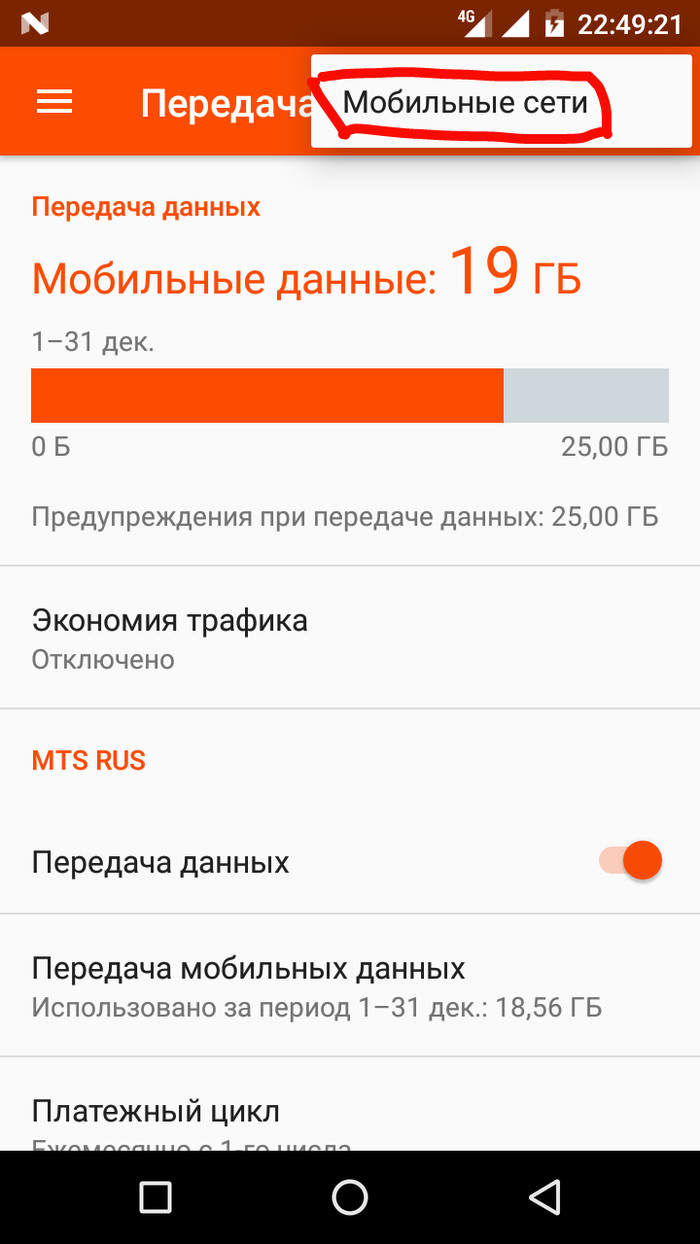Tap the system back button
Image resolution: width=700 pixels, height=1244 pixels.
(544, 1196)
